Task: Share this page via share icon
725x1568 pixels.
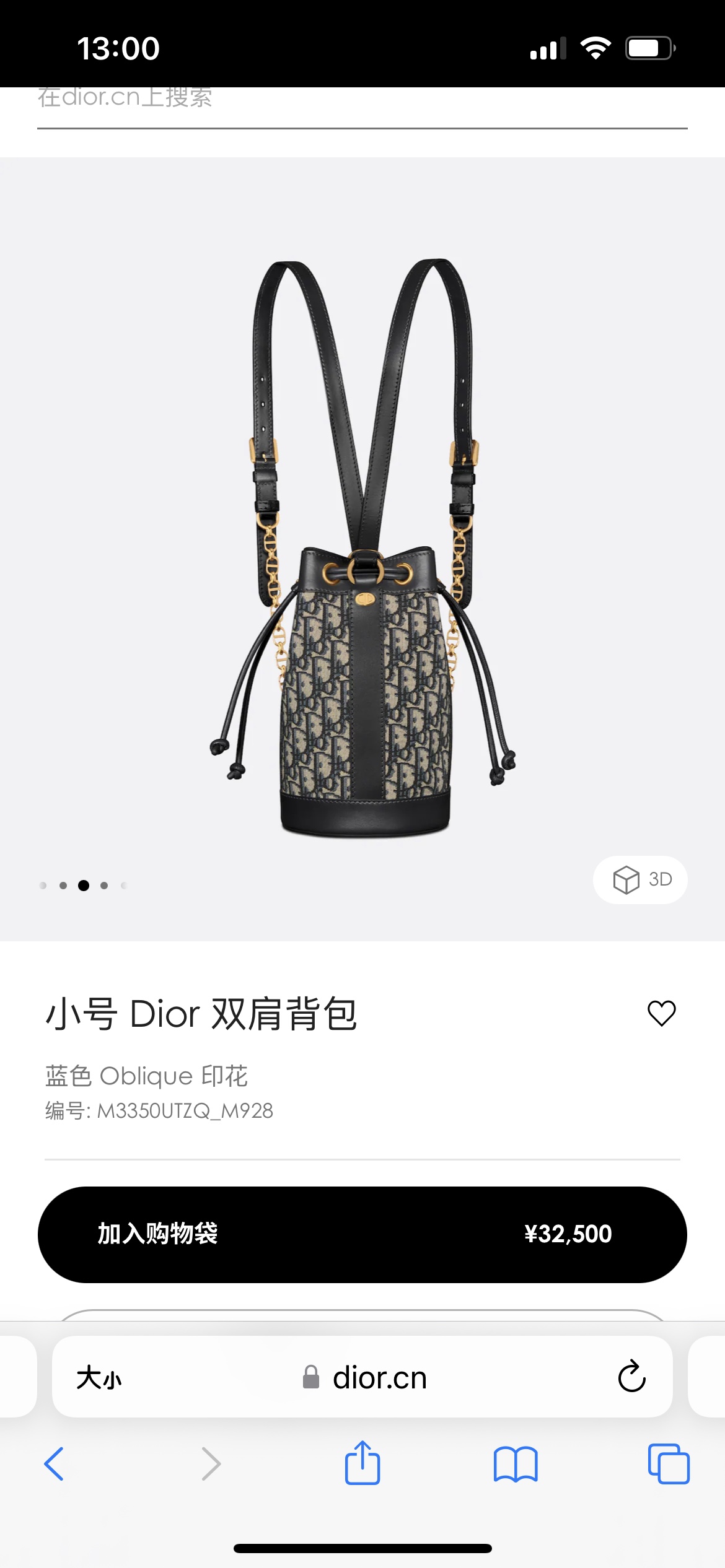Action: click(362, 1462)
